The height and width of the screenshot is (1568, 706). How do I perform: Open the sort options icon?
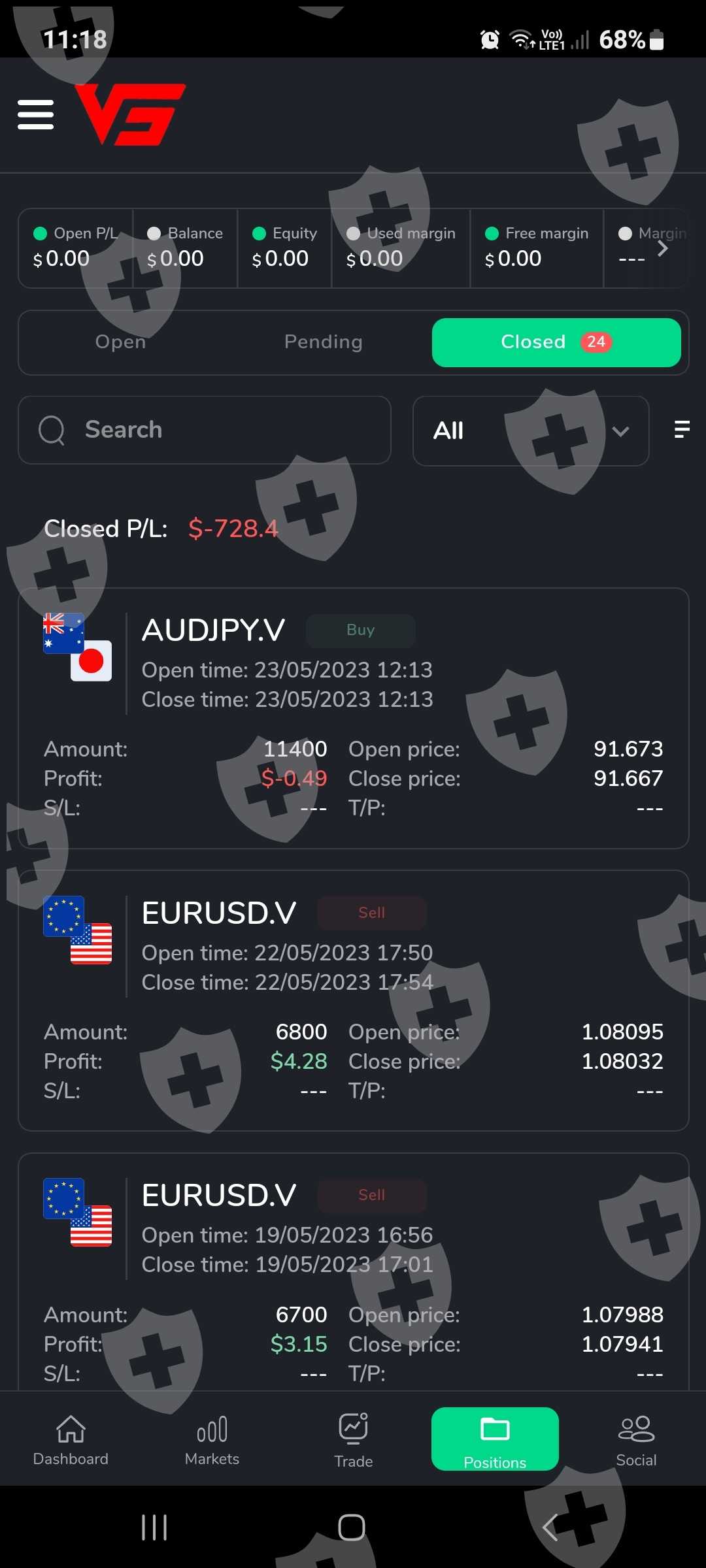681,429
